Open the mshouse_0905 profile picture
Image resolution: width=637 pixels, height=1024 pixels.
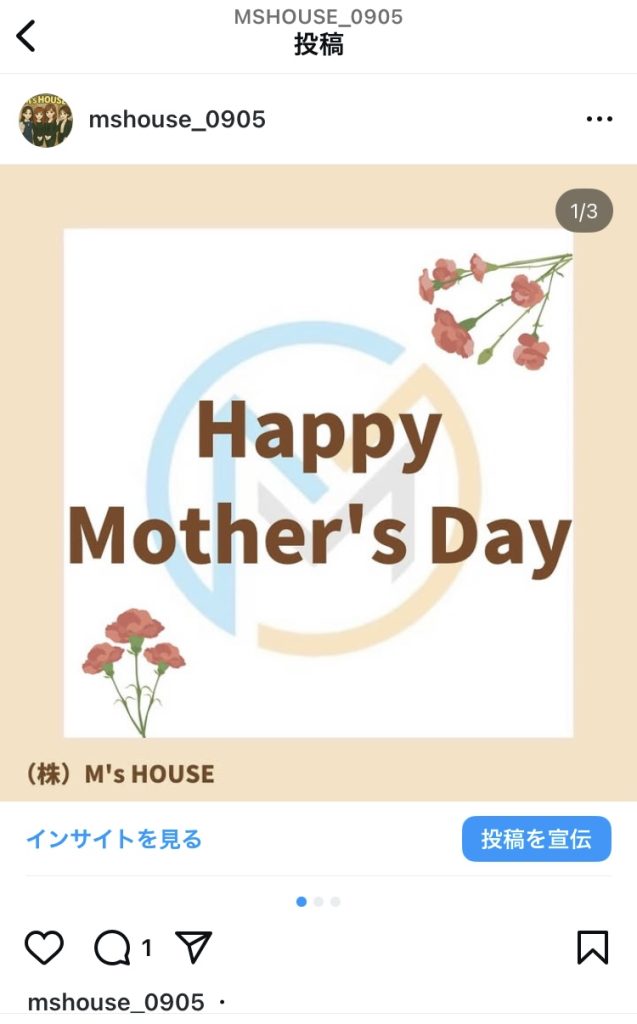46,120
